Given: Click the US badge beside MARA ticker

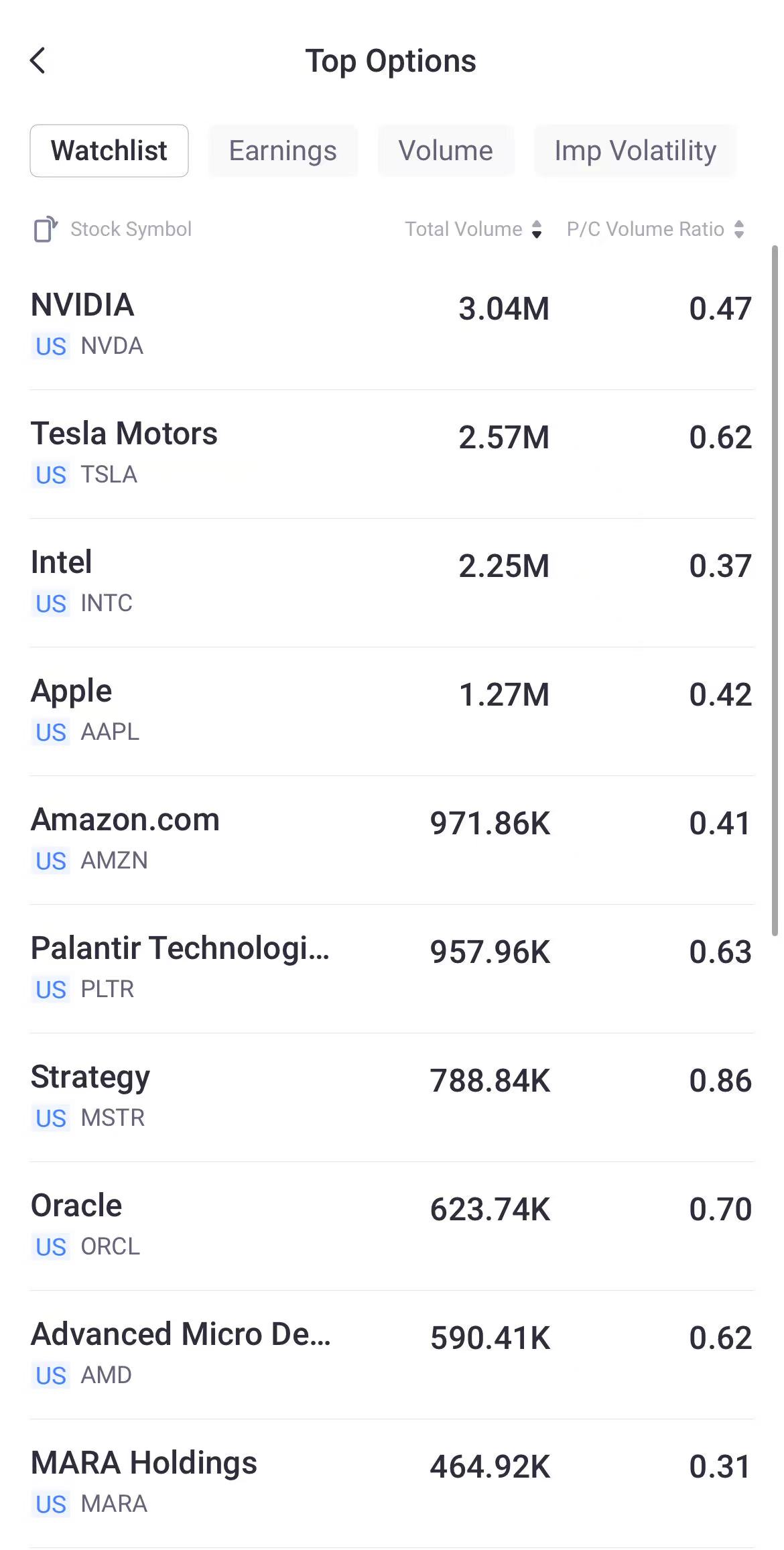Looking at the screenshot, I should [50, 1504].
